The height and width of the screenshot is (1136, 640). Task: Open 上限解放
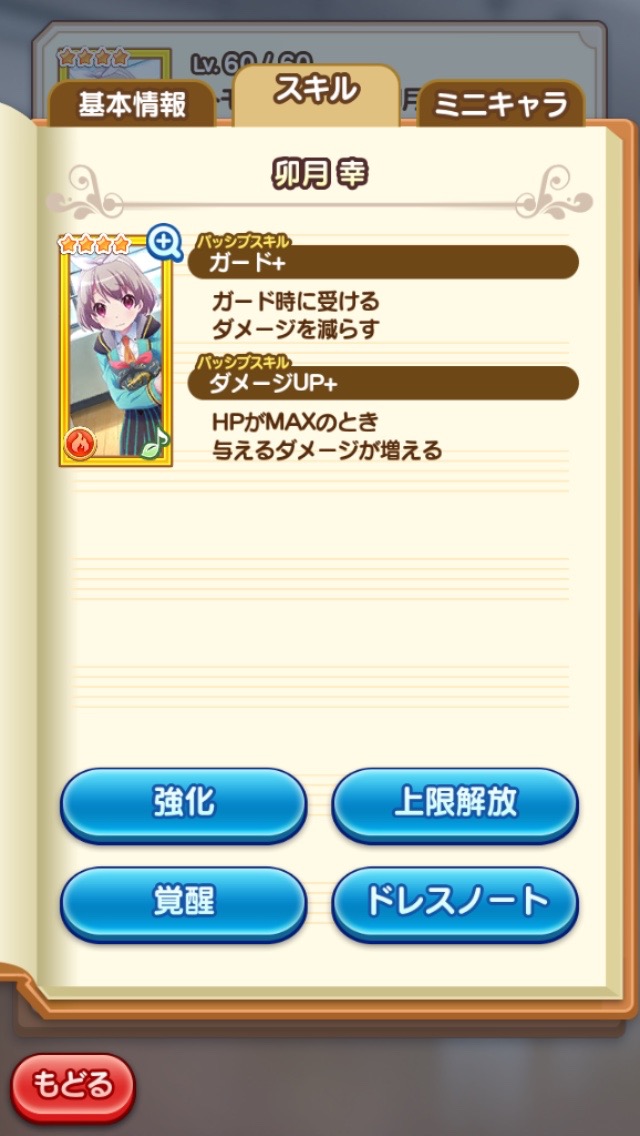pos(455,803)
